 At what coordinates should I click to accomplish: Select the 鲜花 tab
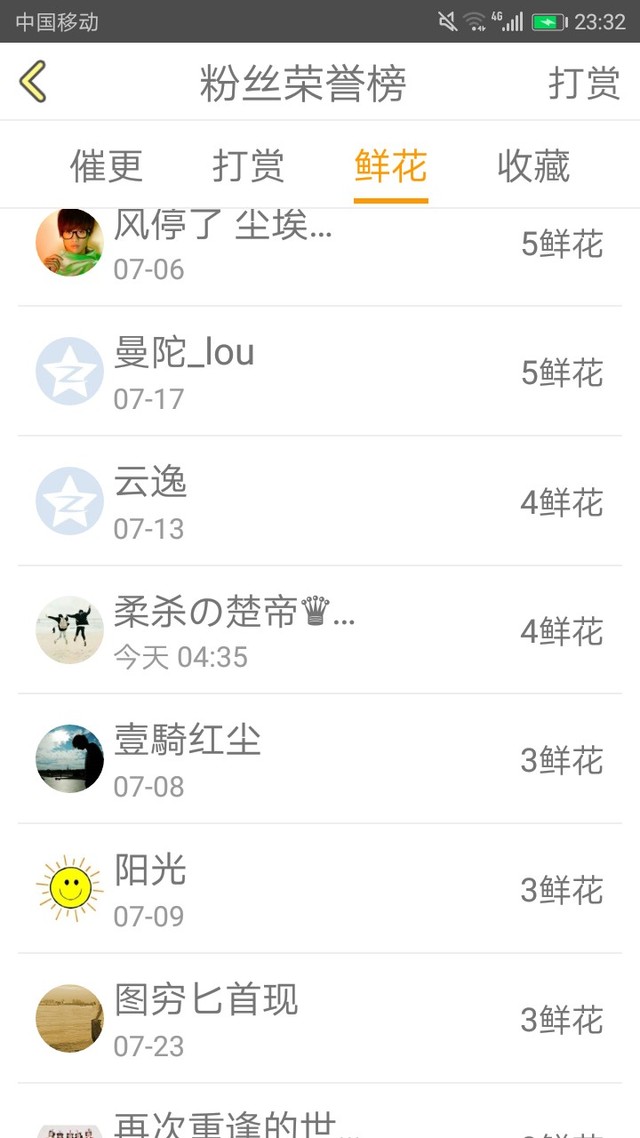pyautogui.click(x=391, y=166)
